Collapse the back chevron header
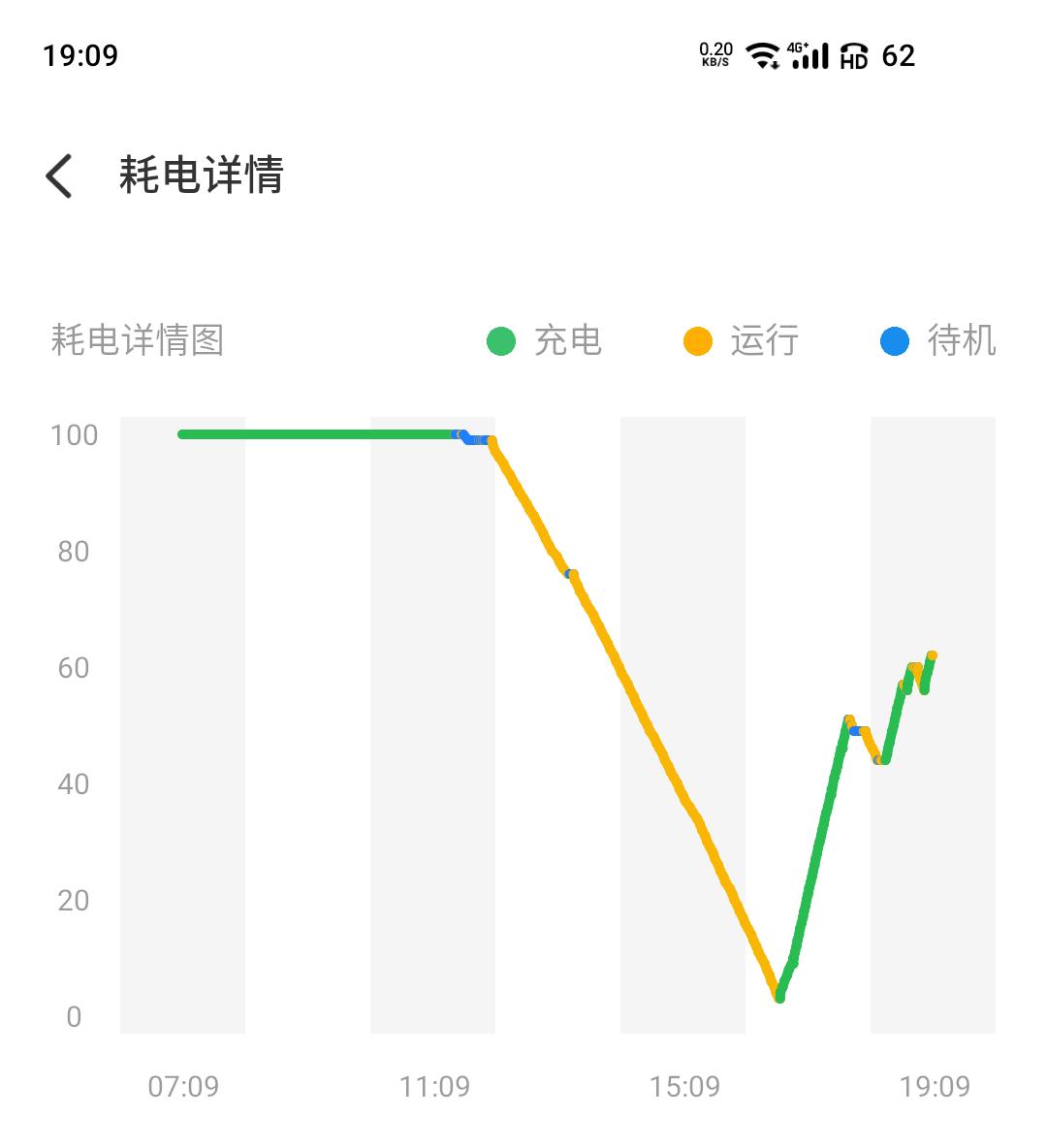 60,176
